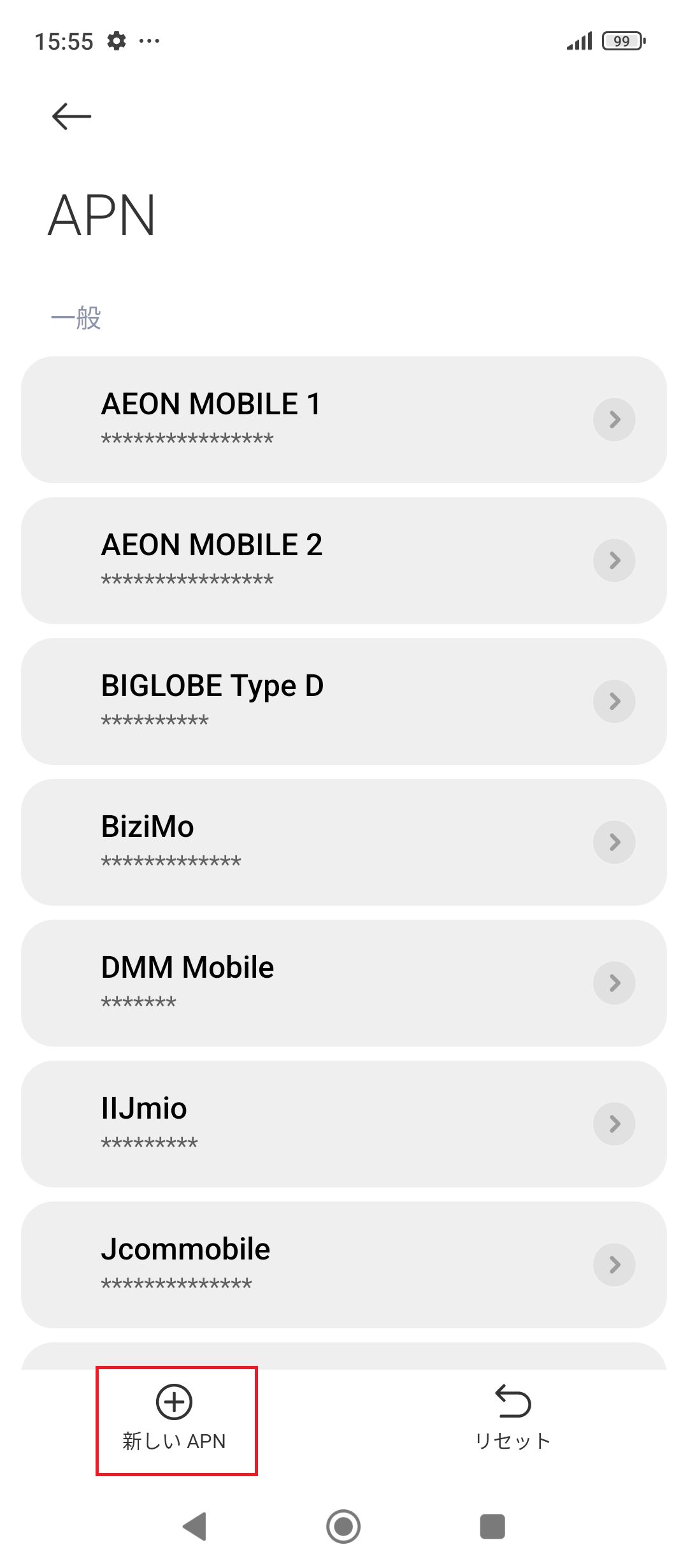This screenshot has height=1568, width=688.
Task: Tap the リセット reset button
Action: [513, 1420]
